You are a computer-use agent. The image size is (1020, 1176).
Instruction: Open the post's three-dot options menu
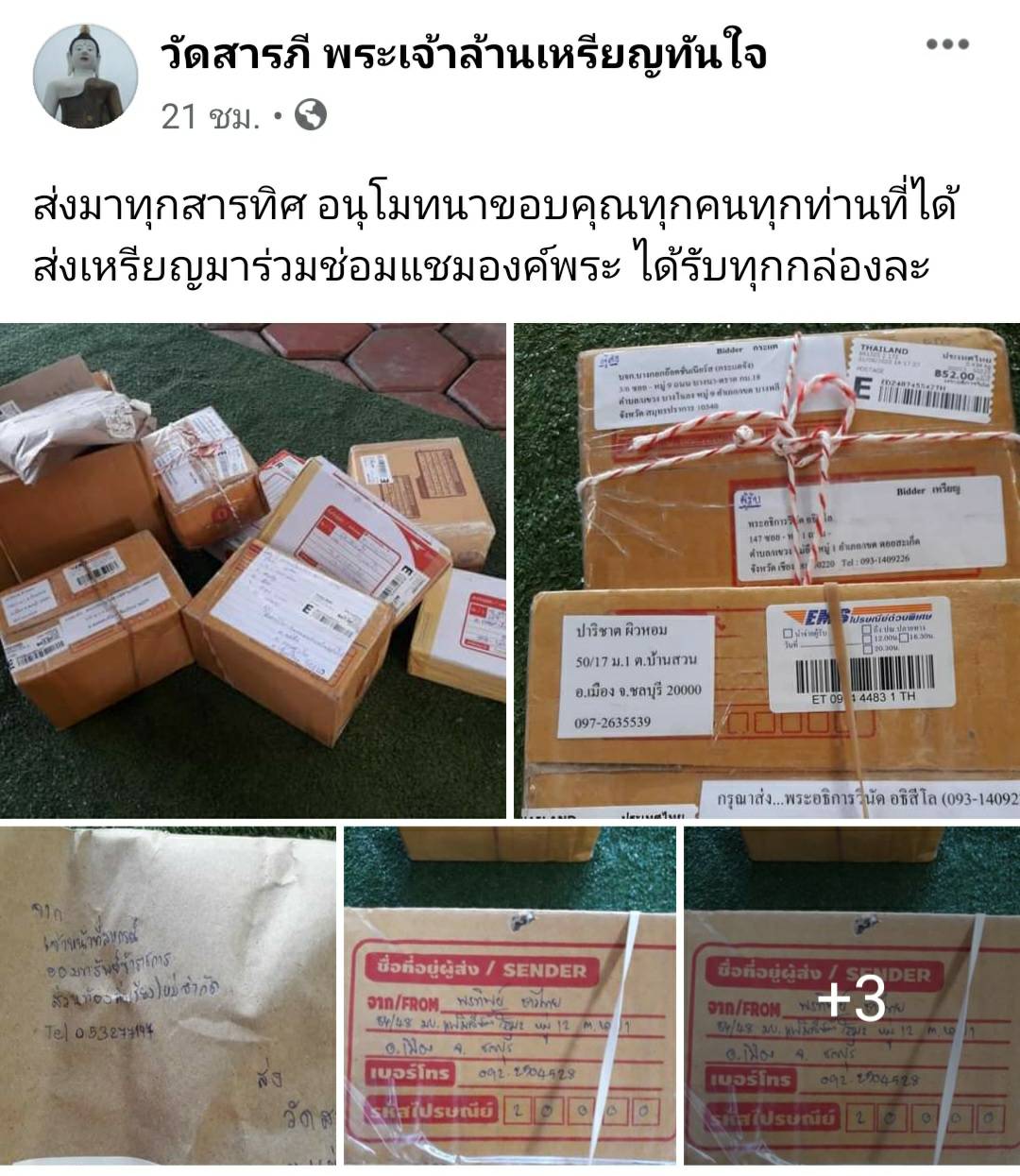pyautogui.click(x=946, y=44)
